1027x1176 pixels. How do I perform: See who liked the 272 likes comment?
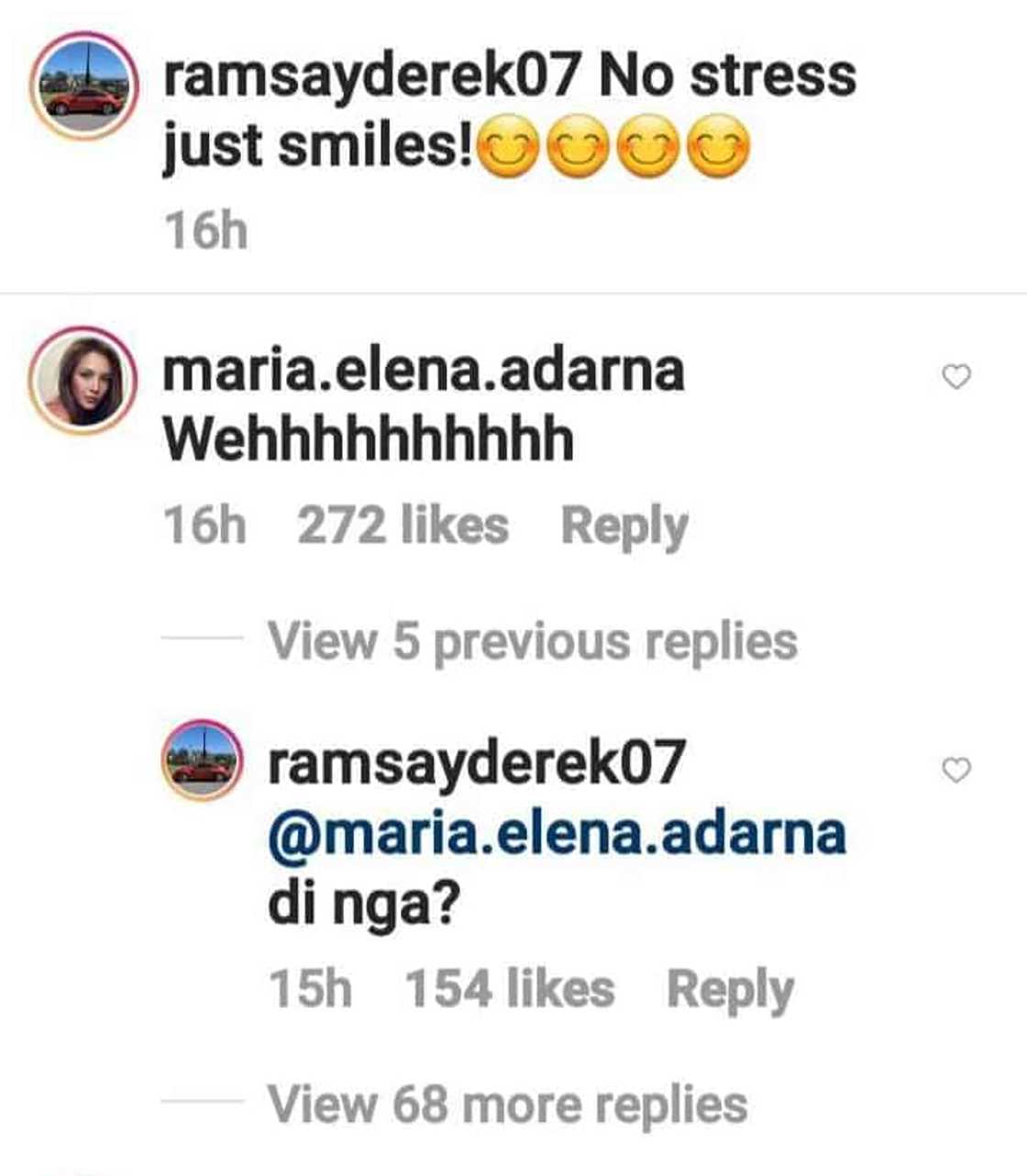(x=403, y=527)
